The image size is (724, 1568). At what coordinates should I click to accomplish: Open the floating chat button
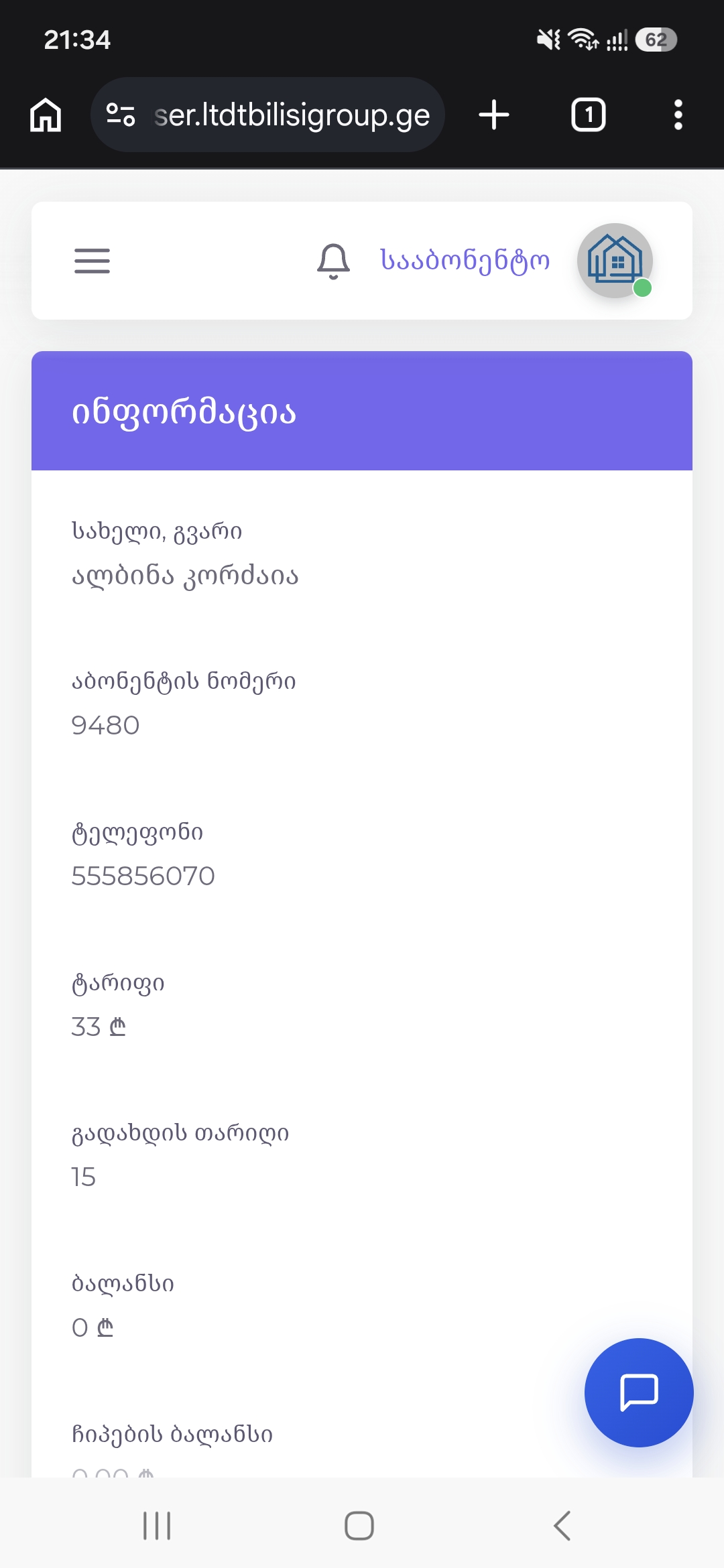[x=639, y=1392]
